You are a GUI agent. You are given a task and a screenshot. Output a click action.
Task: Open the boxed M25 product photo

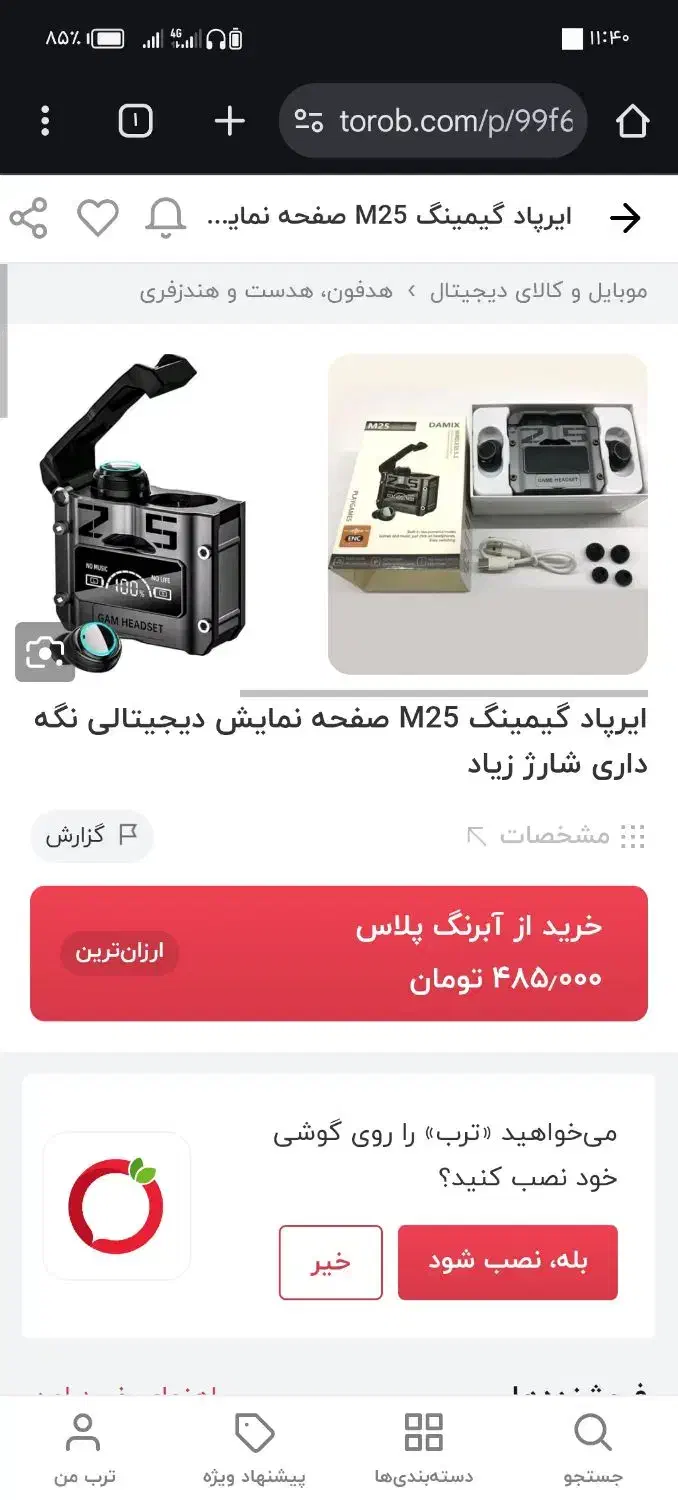(487, 514)
